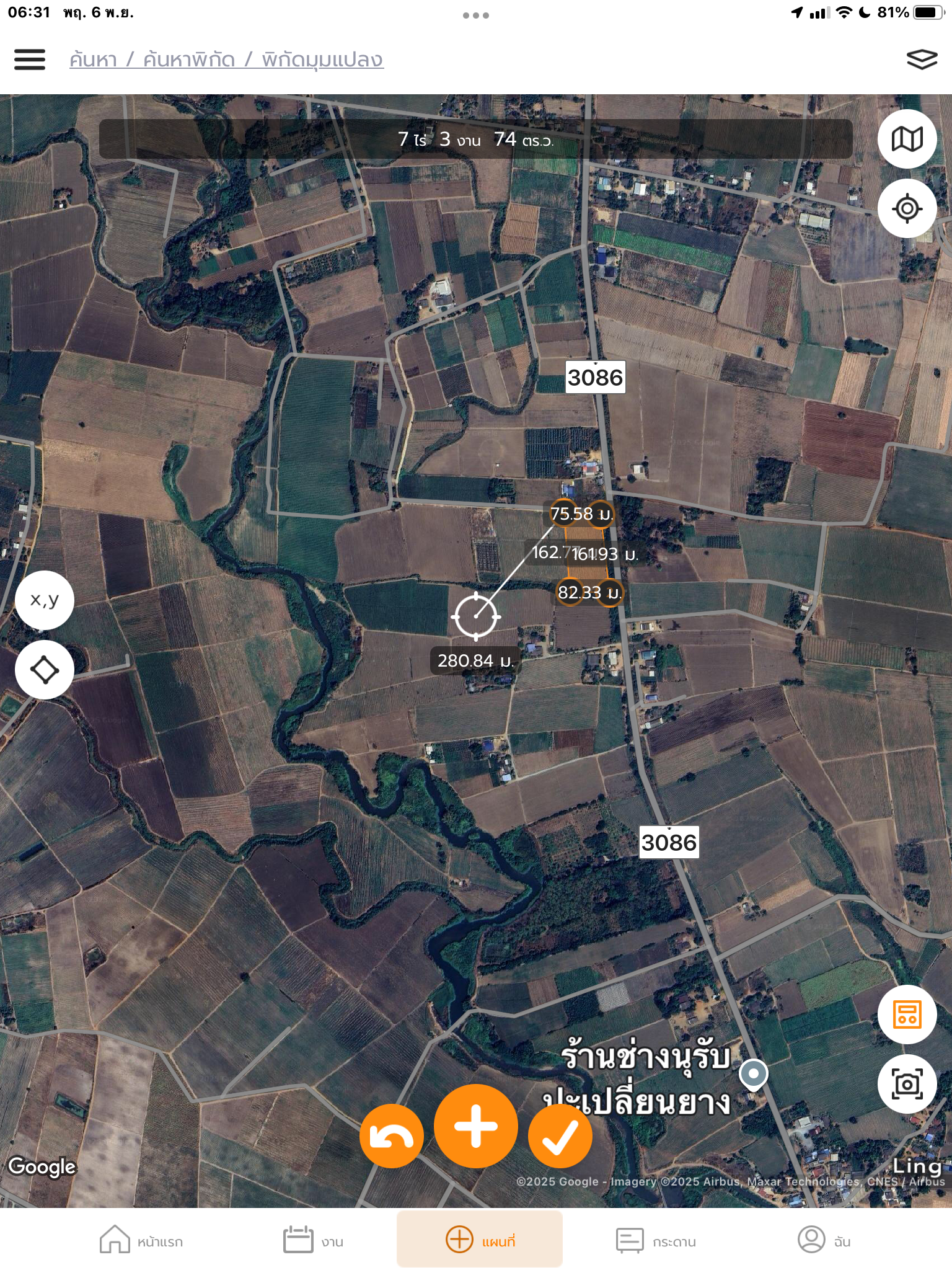This screenshot has width=952, height=1270.
Task: Select the แผนที่ map tab
Action: (x=480, y=1240)
